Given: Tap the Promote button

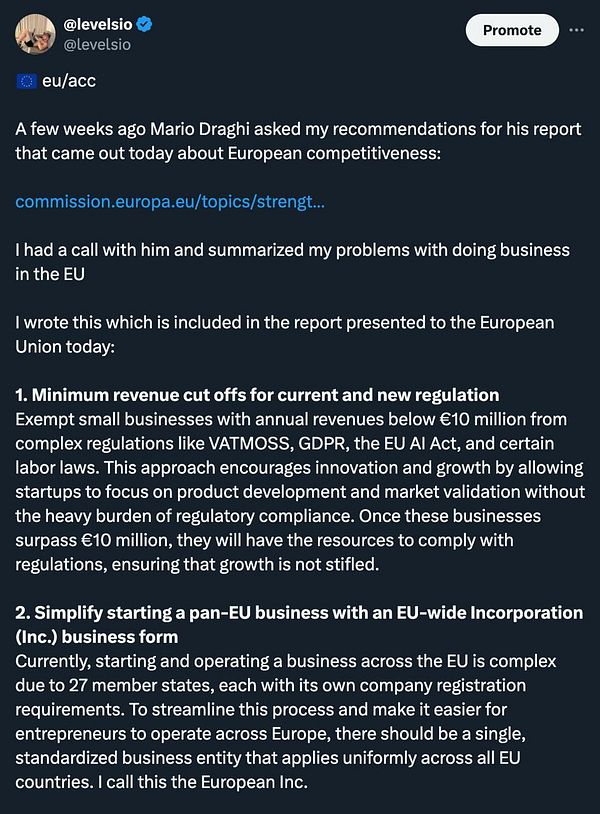Looking at the screenshot, I should click(x=511, y=30).
